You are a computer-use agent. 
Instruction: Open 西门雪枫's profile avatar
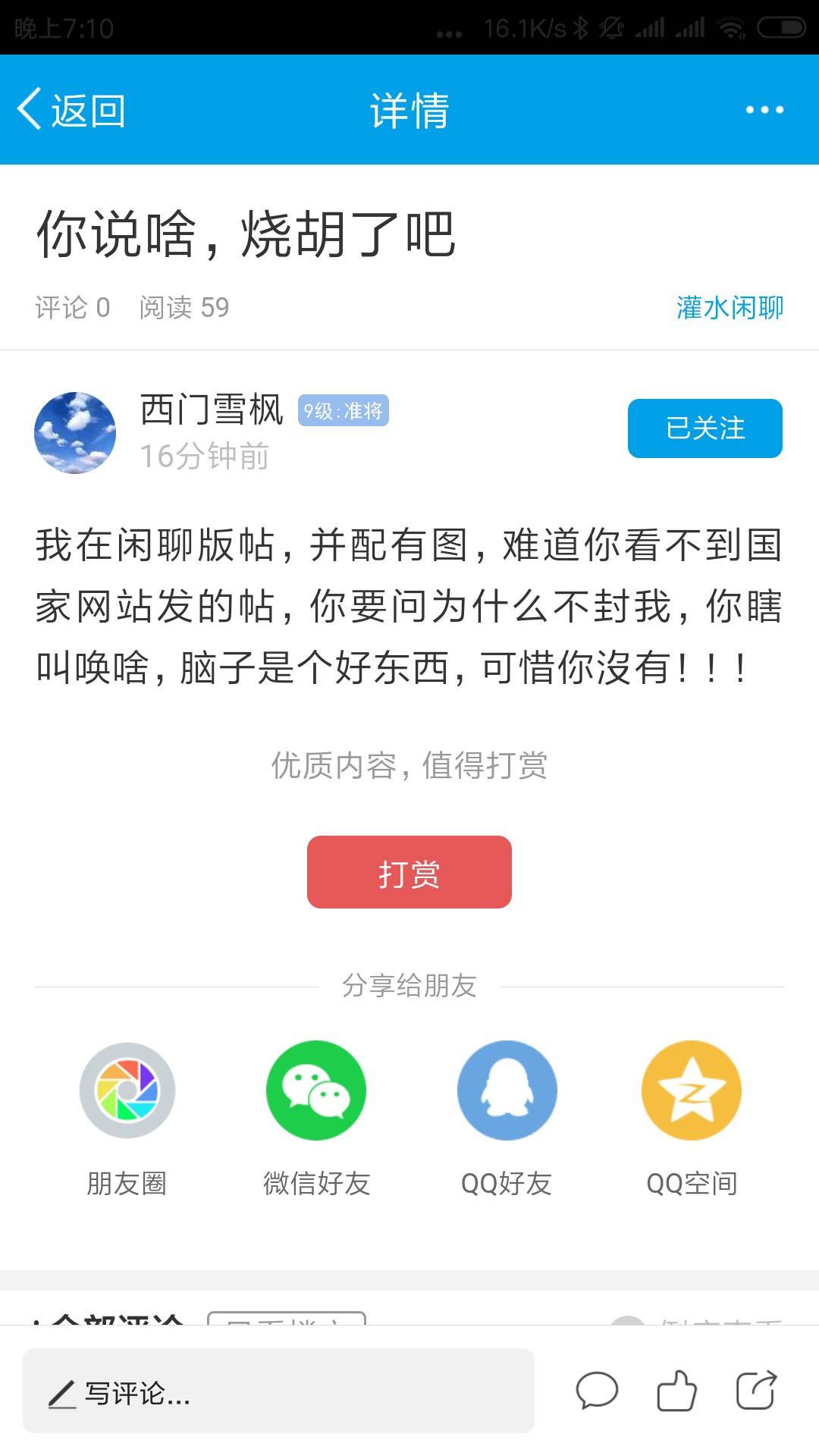75,433
